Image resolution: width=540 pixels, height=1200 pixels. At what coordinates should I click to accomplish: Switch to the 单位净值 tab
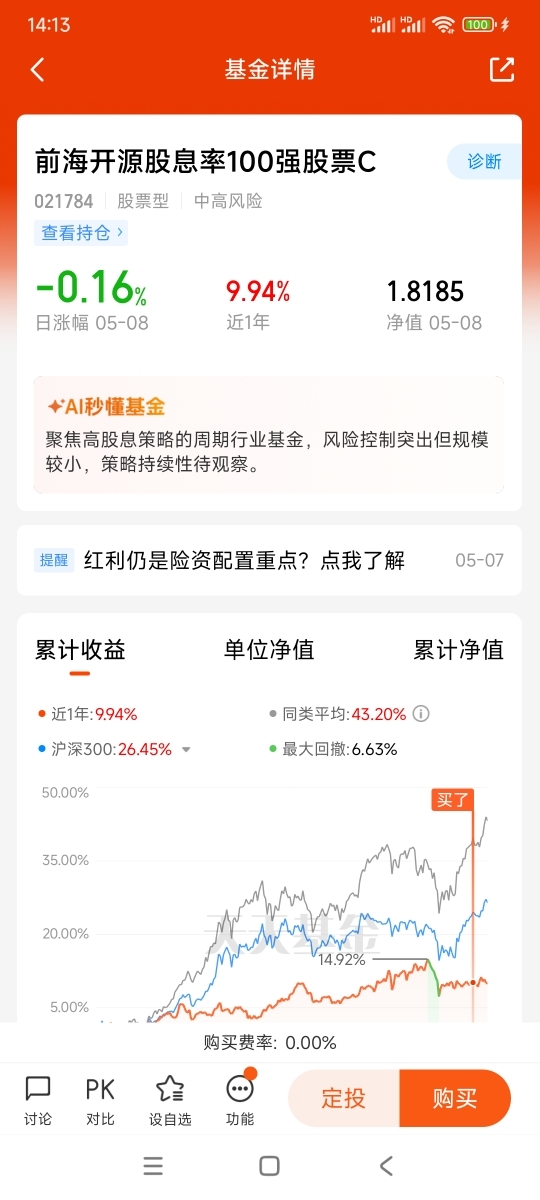point(269,650)
